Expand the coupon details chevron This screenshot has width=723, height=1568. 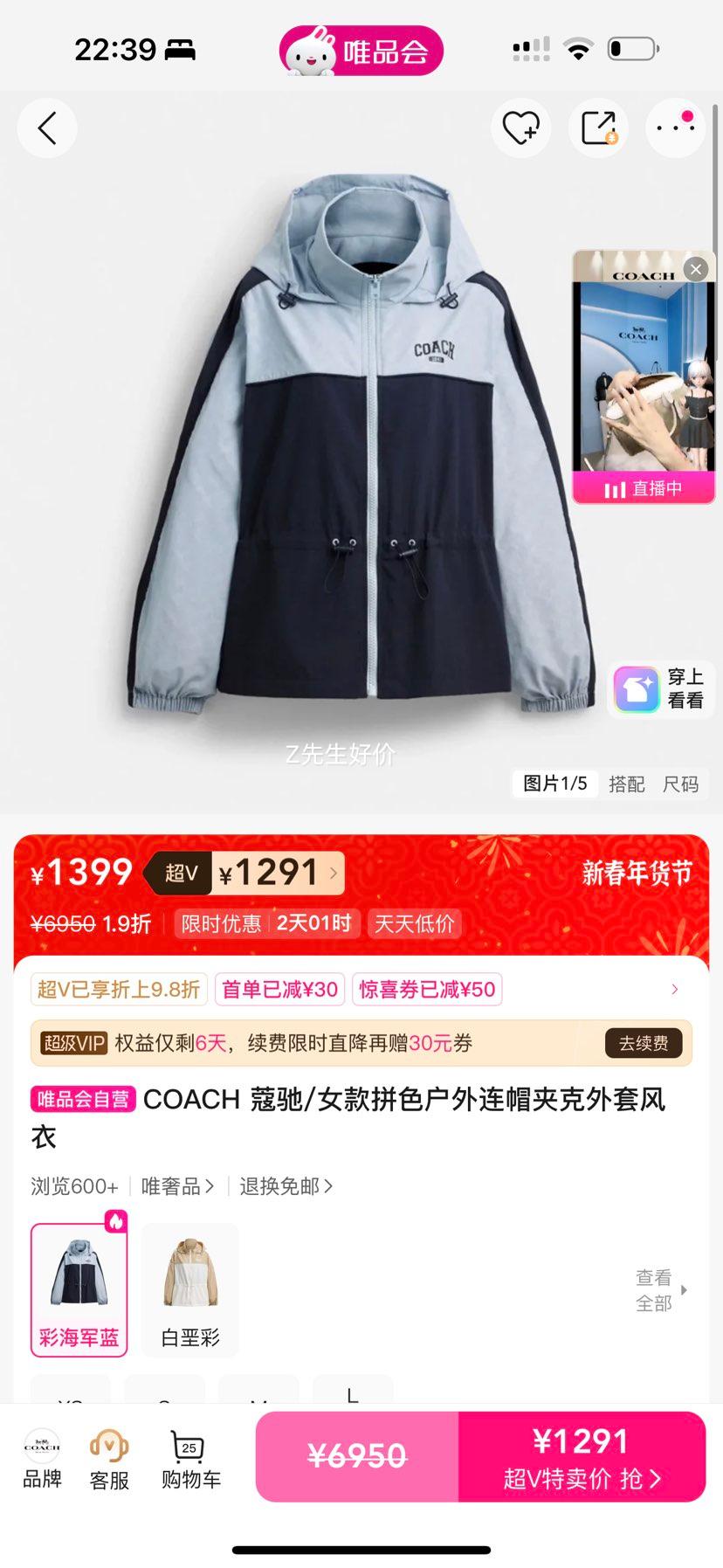674,989
